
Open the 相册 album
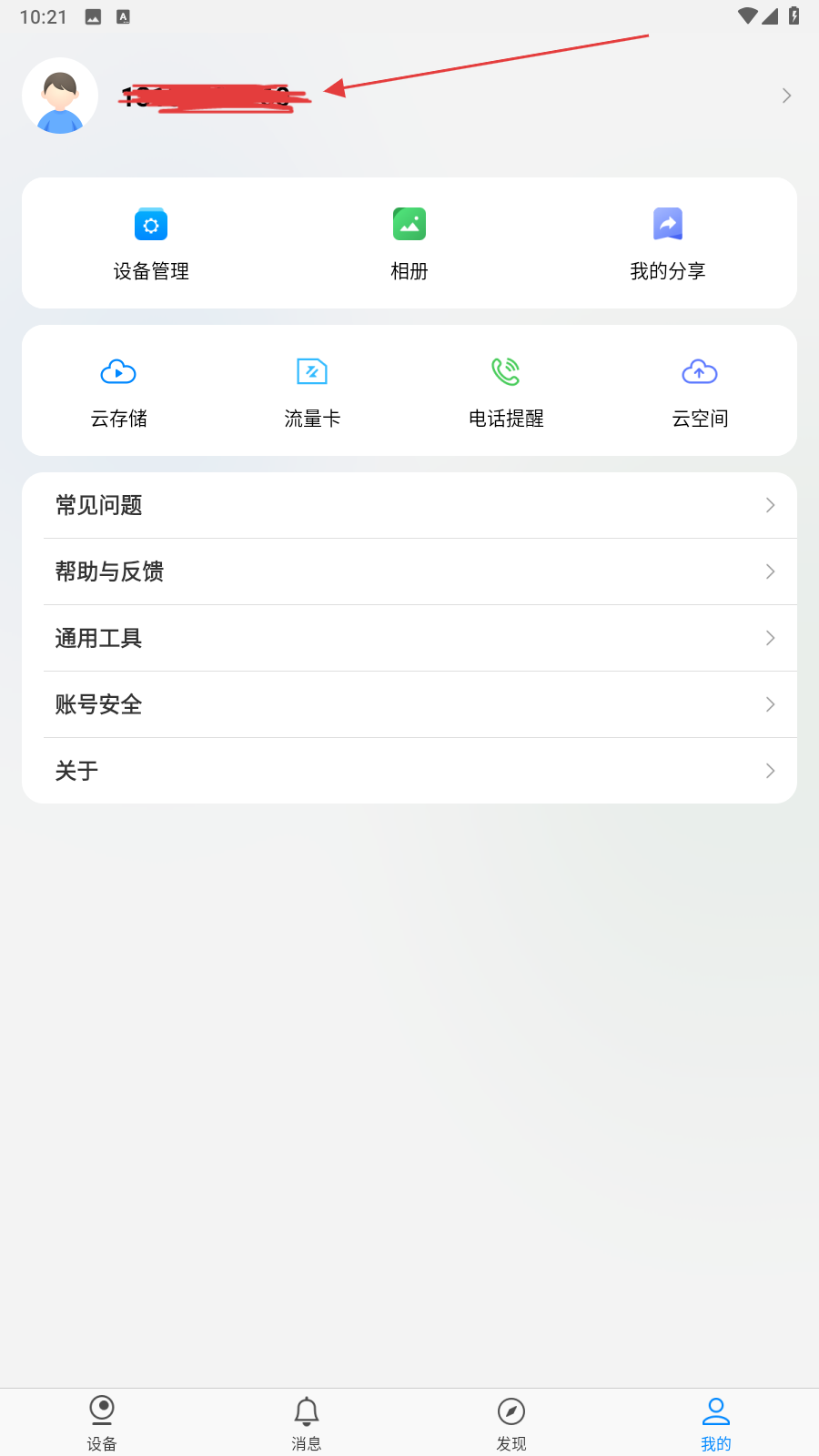409,243
